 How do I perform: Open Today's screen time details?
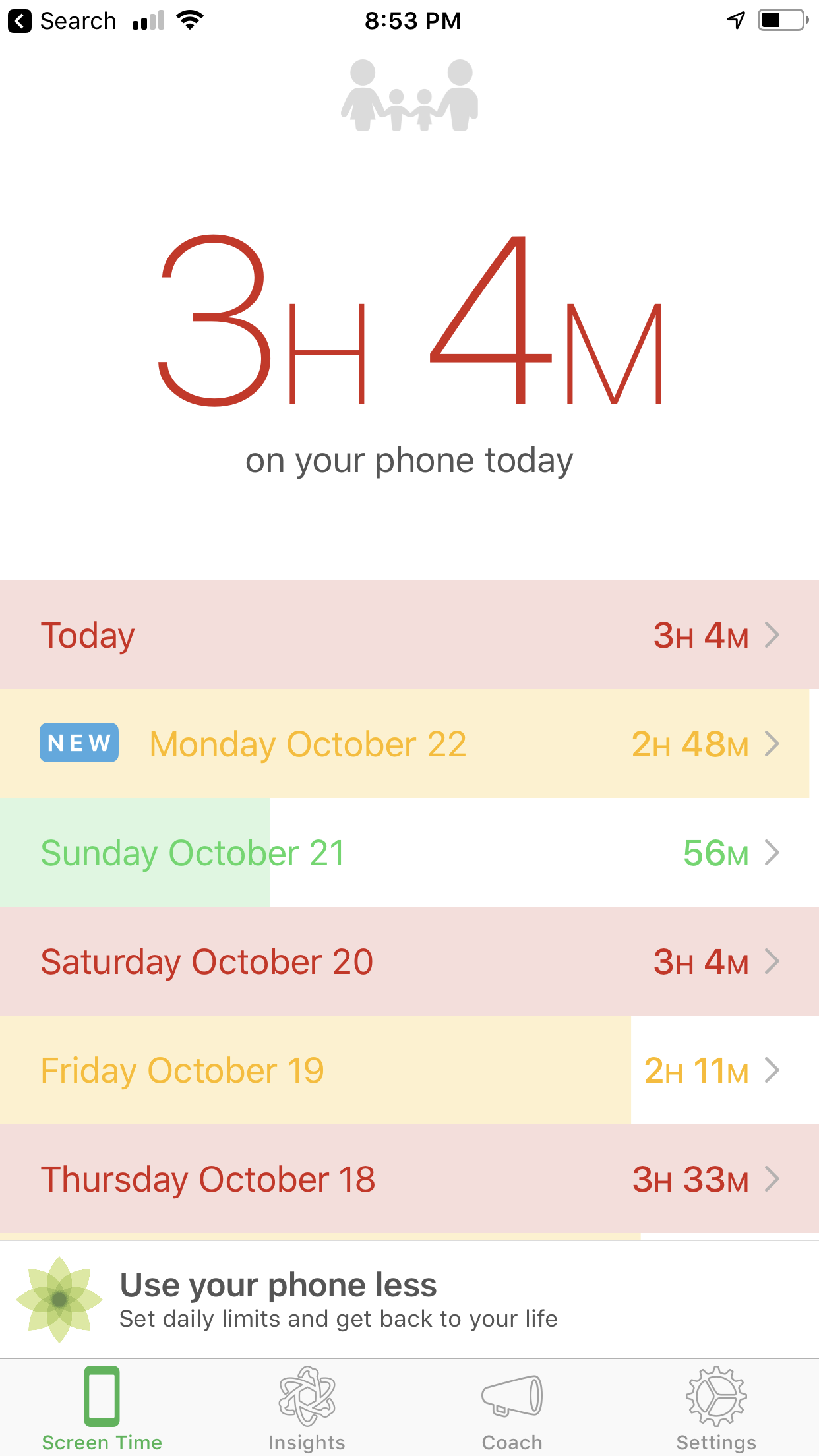(x=409, y=635)
